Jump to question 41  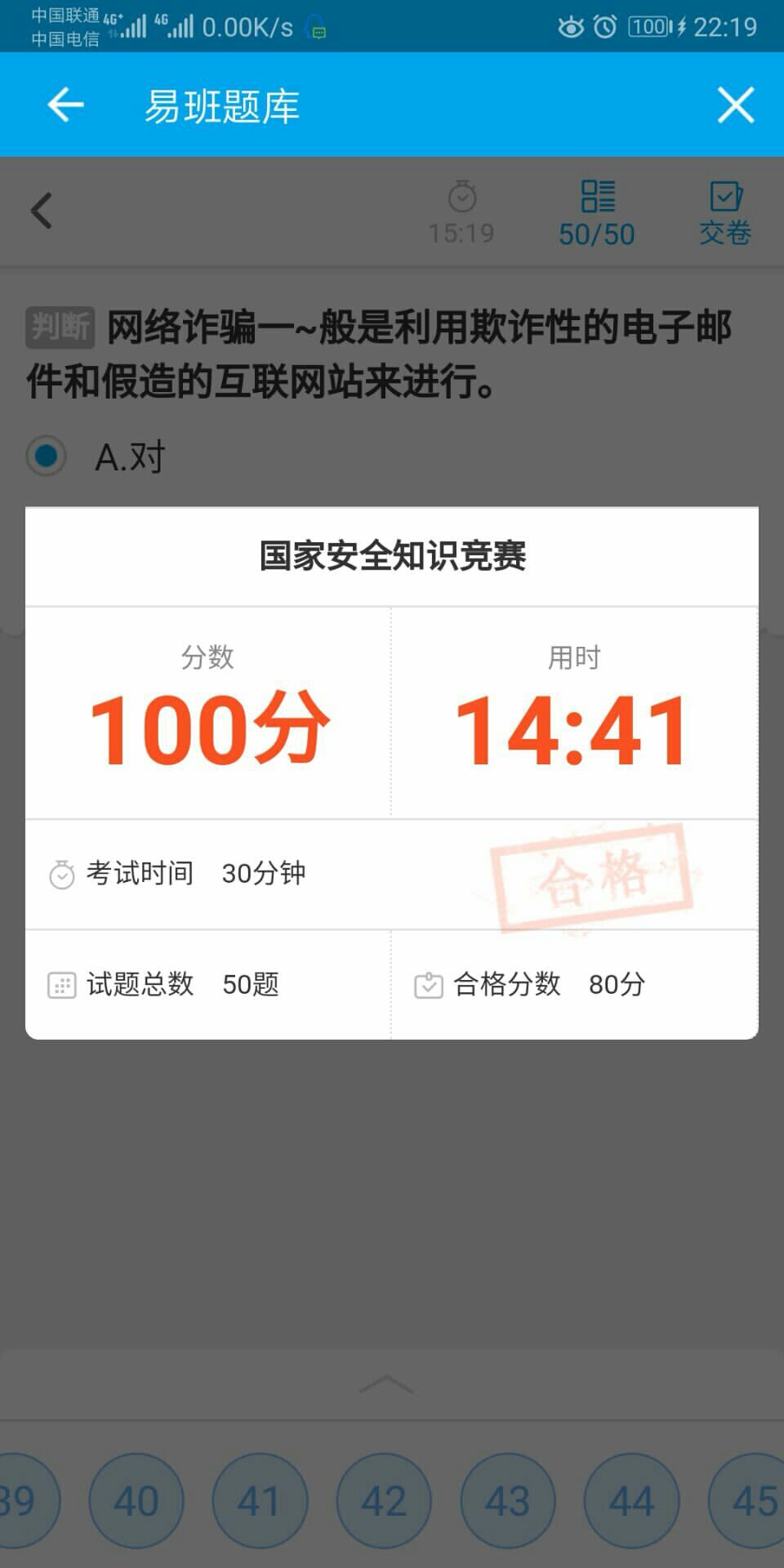(260, 1501)
